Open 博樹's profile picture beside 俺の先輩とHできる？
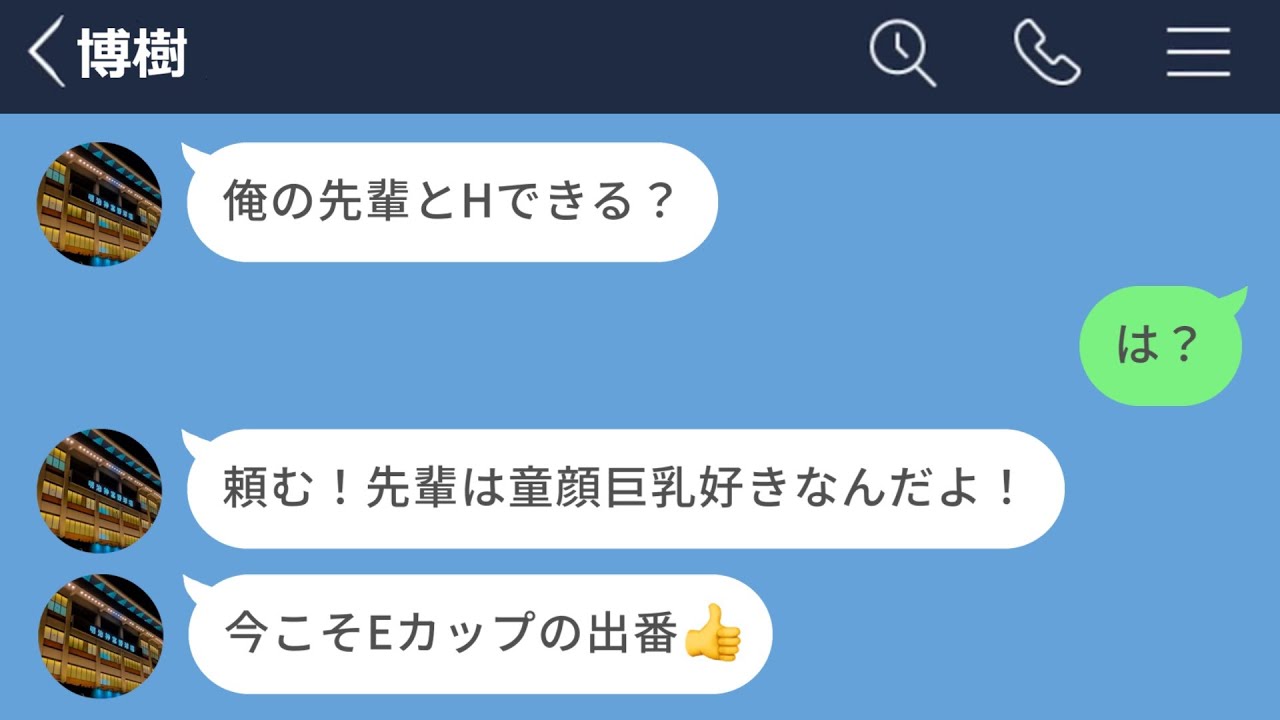Image resolution: width=1280 pixels, height=720 pixels. (x=99, y=204)
